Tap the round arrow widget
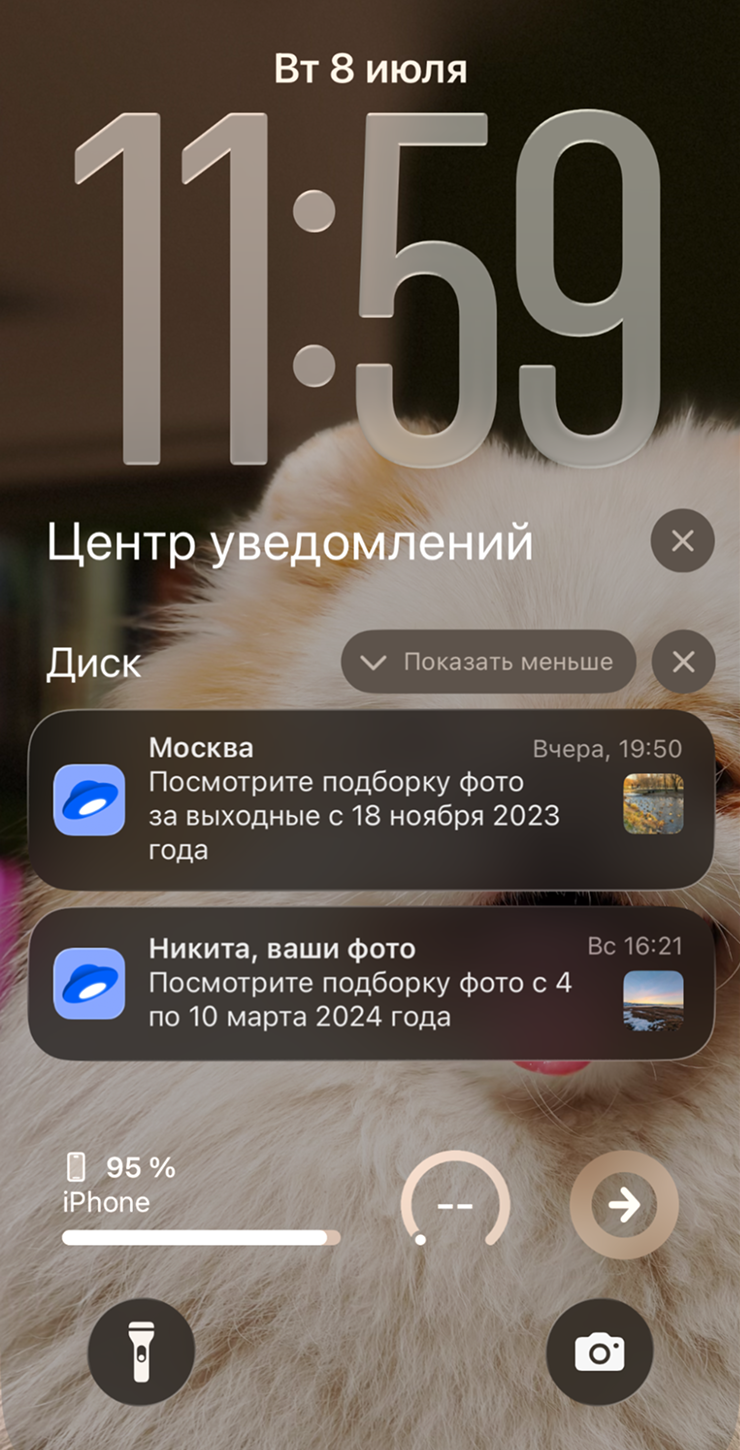740x1450 pixels. pyautogui.click(x=624, y=1205)
